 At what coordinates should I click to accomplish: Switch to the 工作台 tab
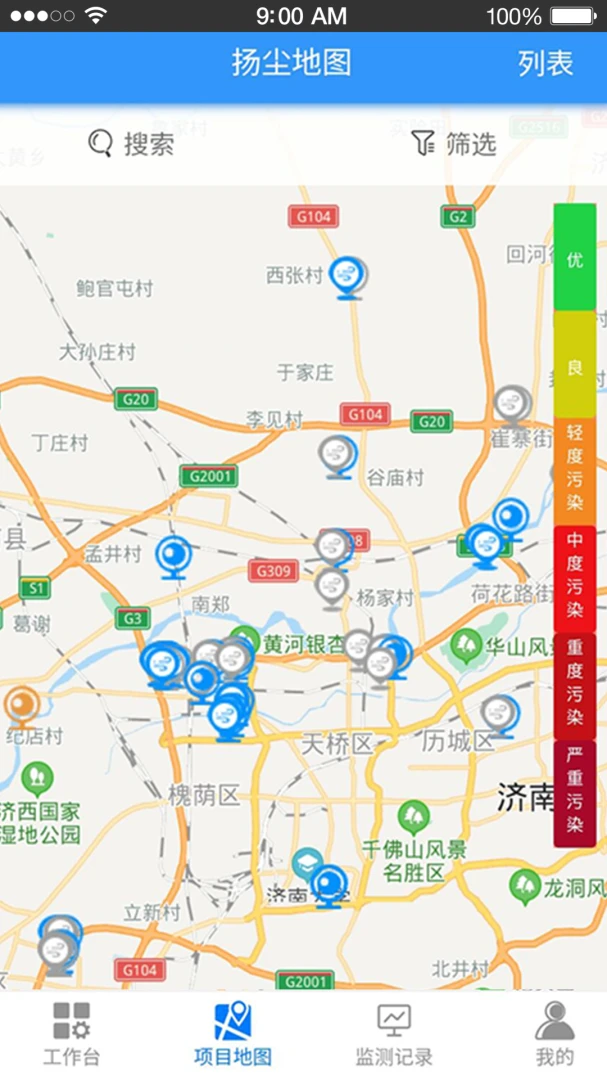click(x=72, y=1034)
